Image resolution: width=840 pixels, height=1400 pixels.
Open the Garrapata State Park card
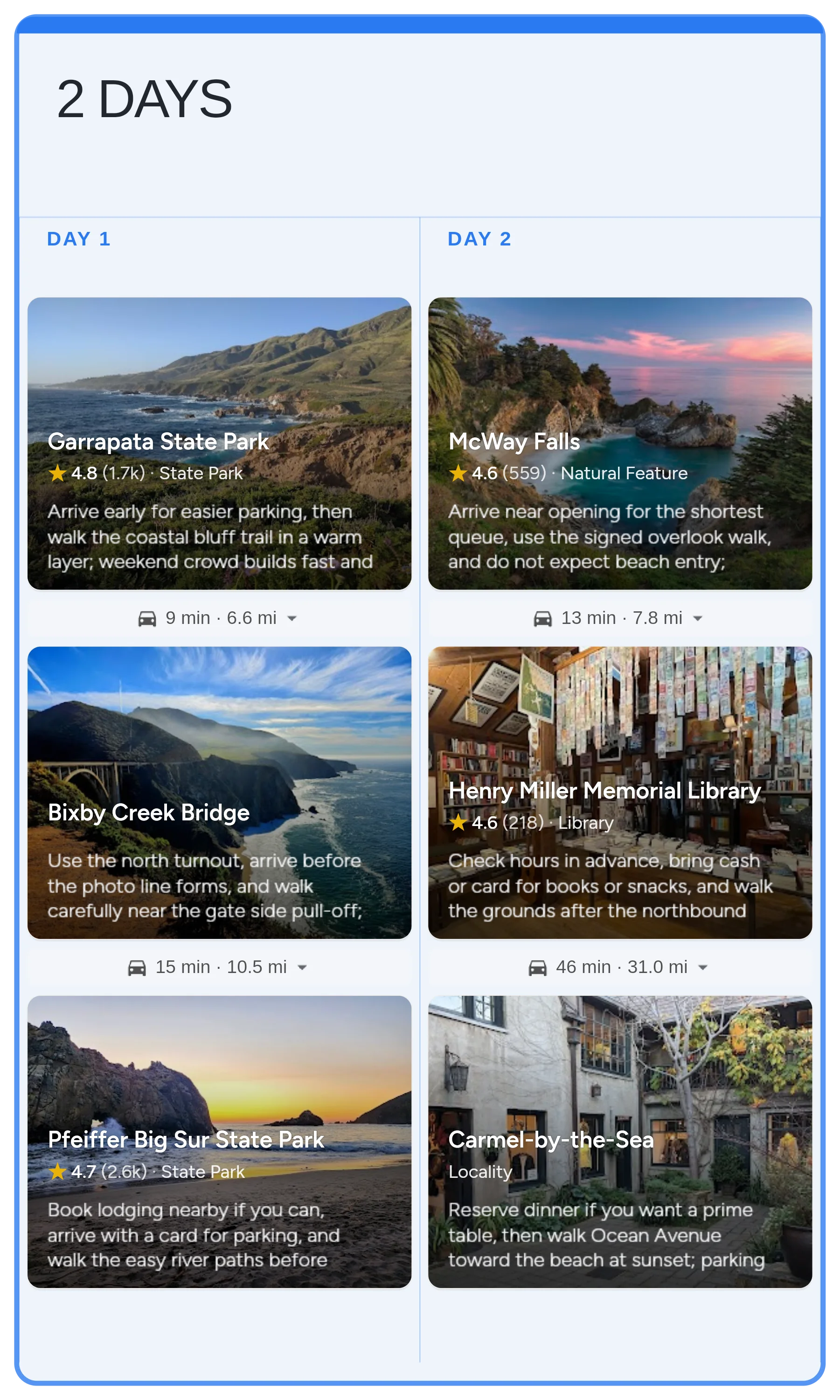coord(219,443)
